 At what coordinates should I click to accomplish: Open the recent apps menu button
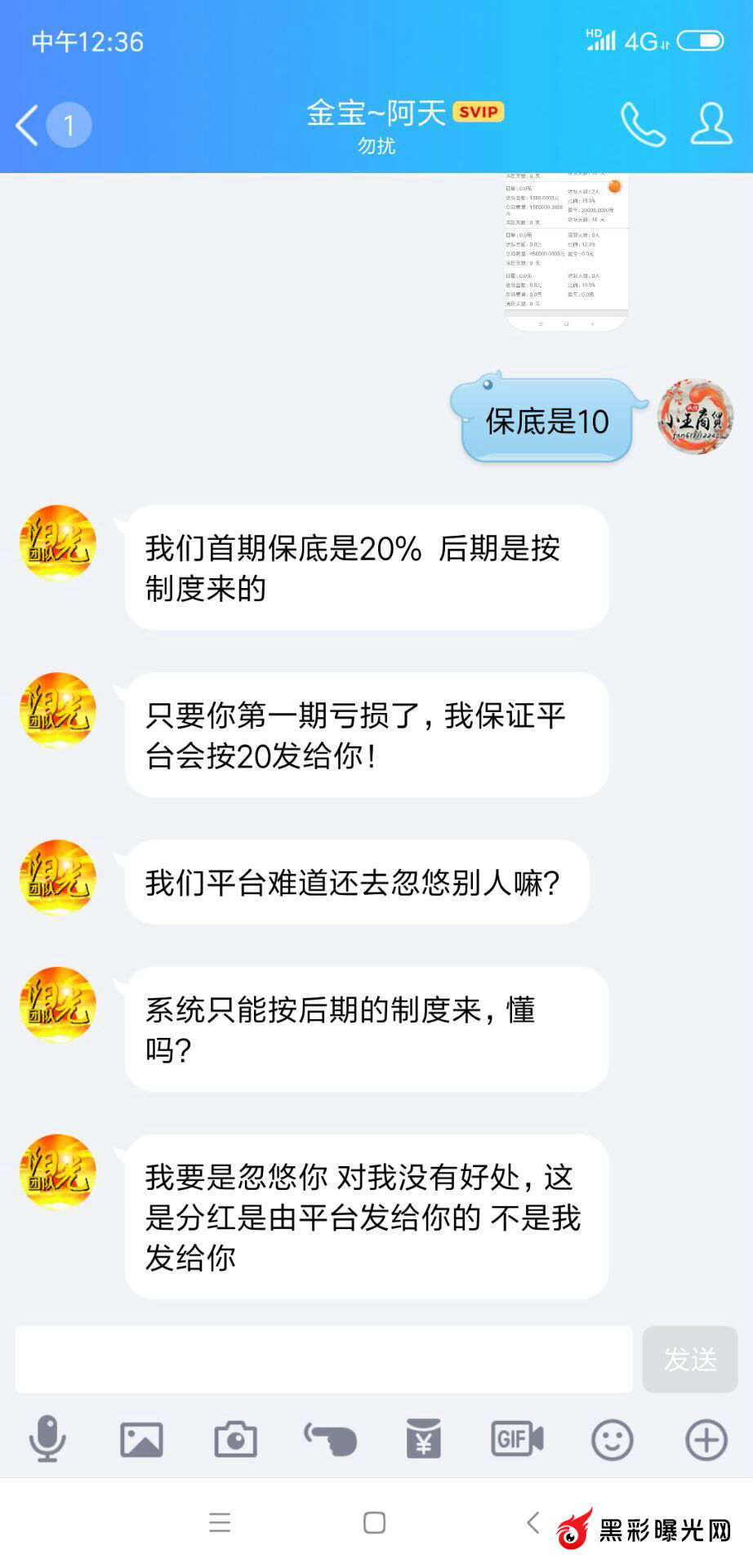tap(220, 1522)
